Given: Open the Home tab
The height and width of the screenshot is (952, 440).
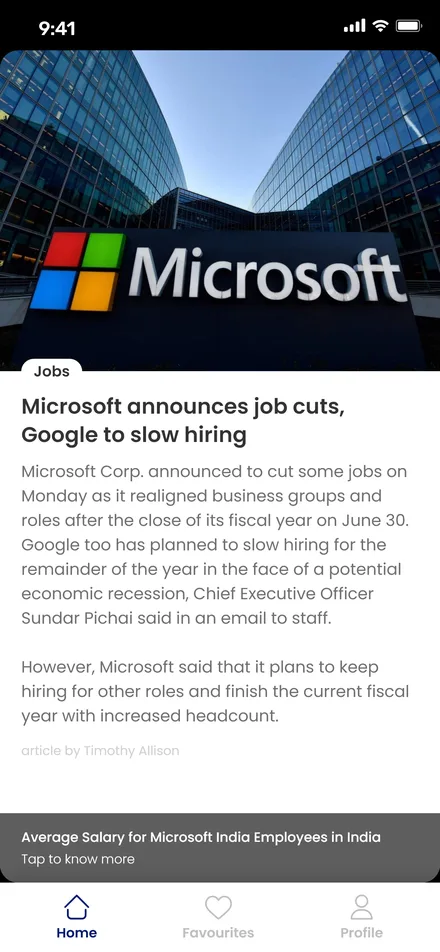Looking at the screenshot, I should coord(76,917).
